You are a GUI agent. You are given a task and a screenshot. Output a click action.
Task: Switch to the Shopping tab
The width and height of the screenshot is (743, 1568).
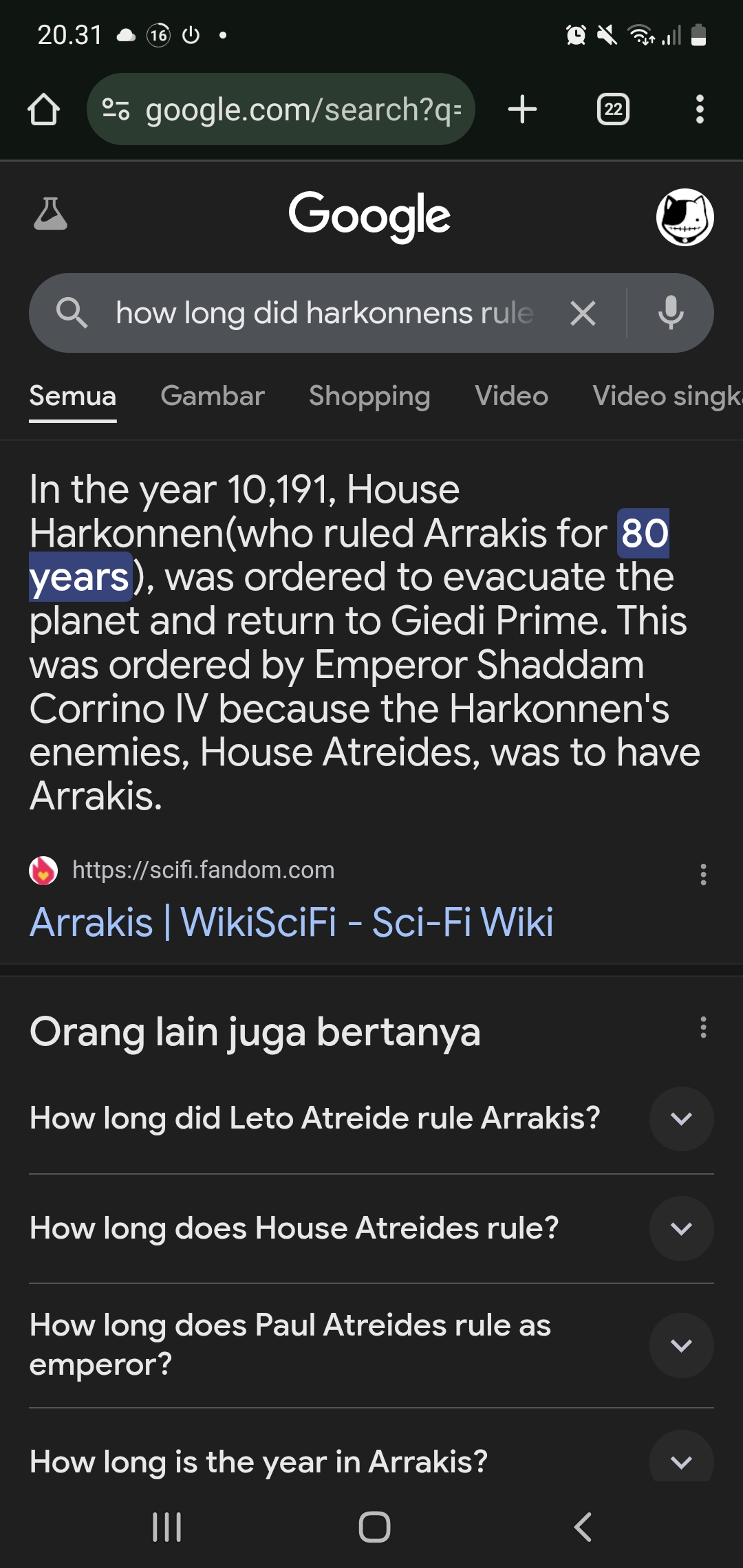(x=369, y=396)
